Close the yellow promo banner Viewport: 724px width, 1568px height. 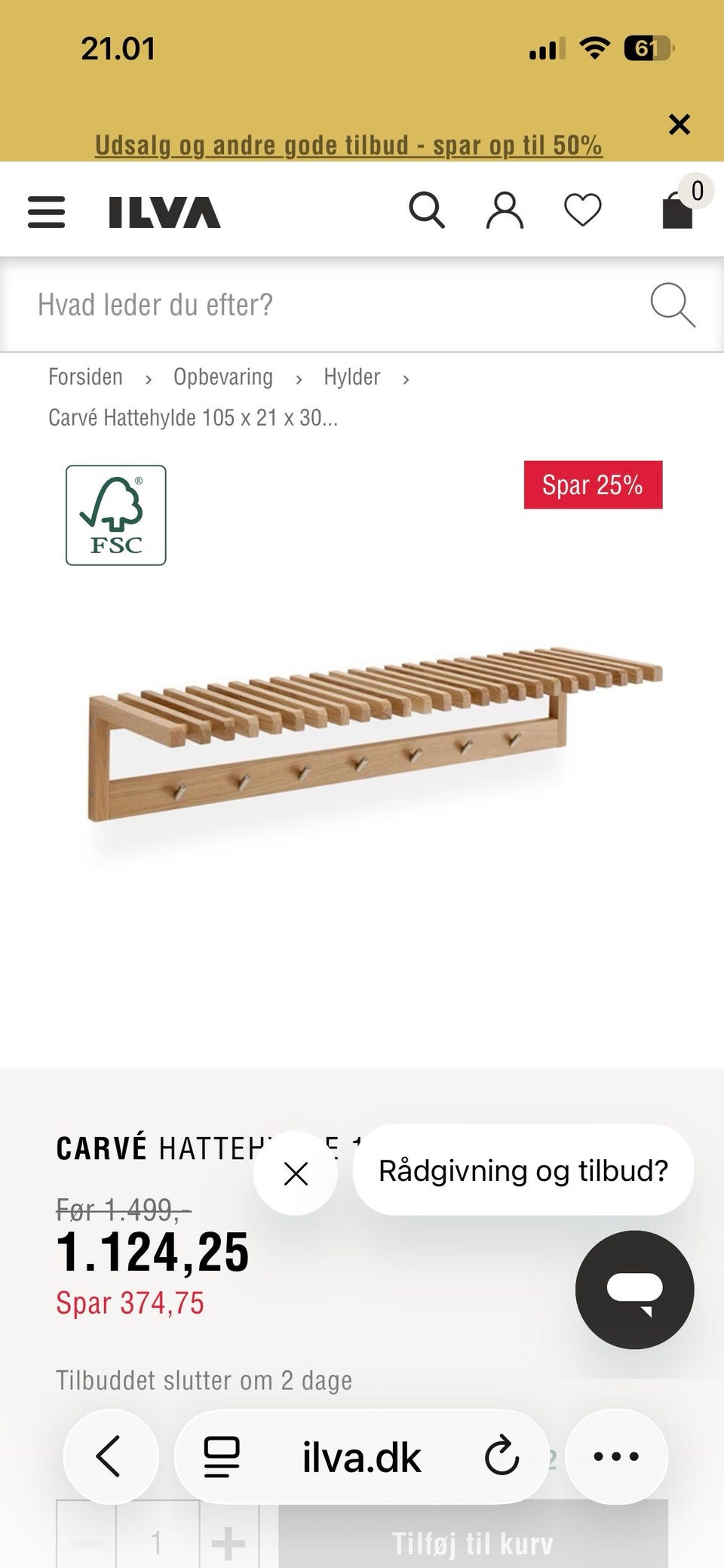tap(680, 124)
